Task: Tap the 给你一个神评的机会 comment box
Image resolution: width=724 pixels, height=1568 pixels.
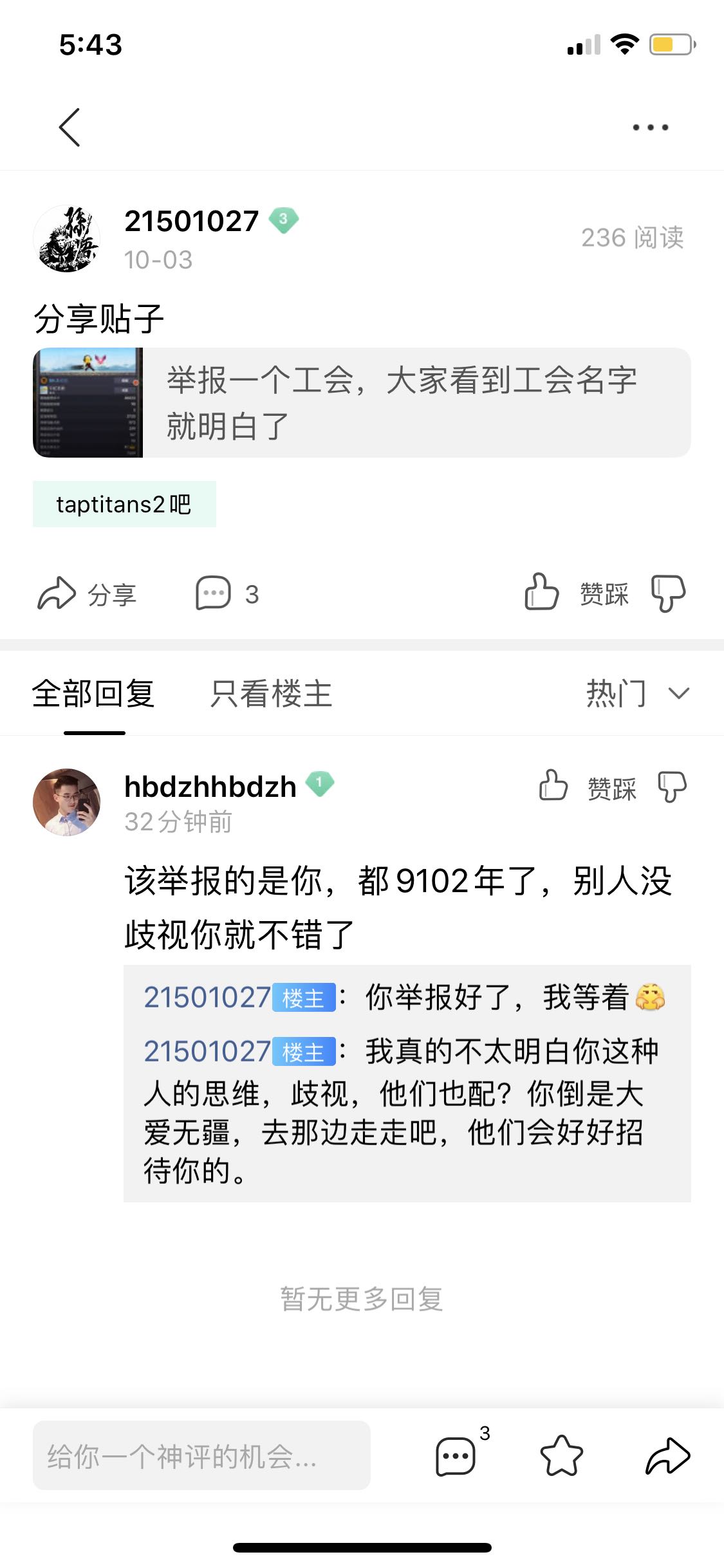Action: click(x=201, y=1455)
